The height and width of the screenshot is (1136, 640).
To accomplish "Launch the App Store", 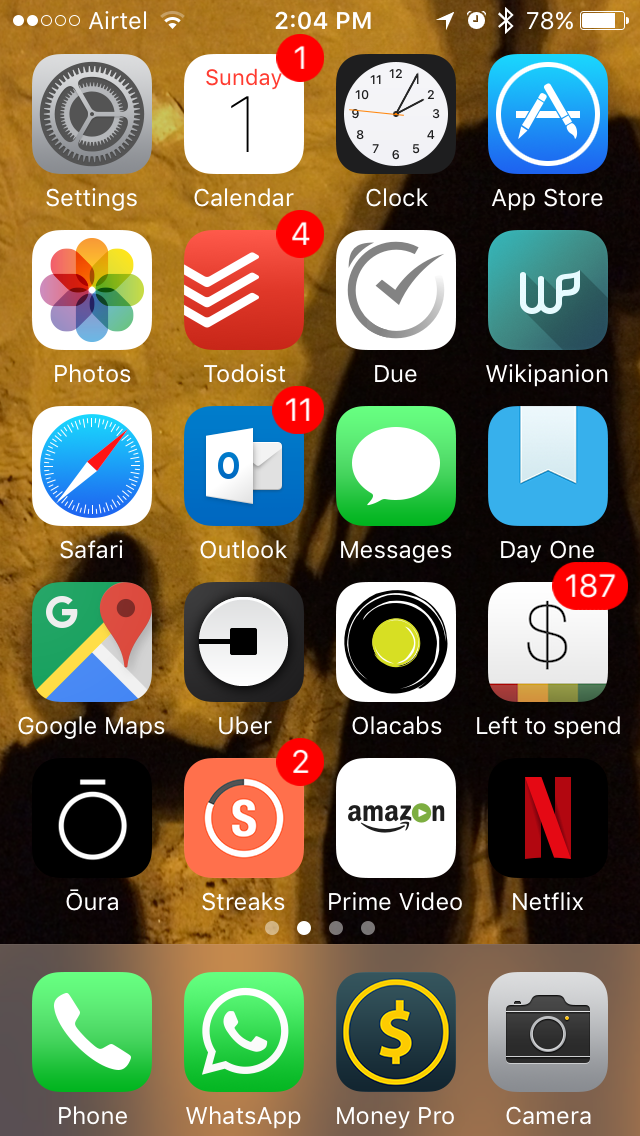I will 548,114.
